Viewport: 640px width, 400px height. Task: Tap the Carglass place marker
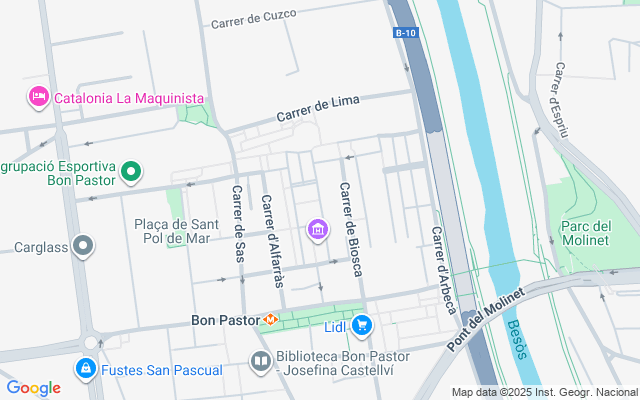(85, 245)
